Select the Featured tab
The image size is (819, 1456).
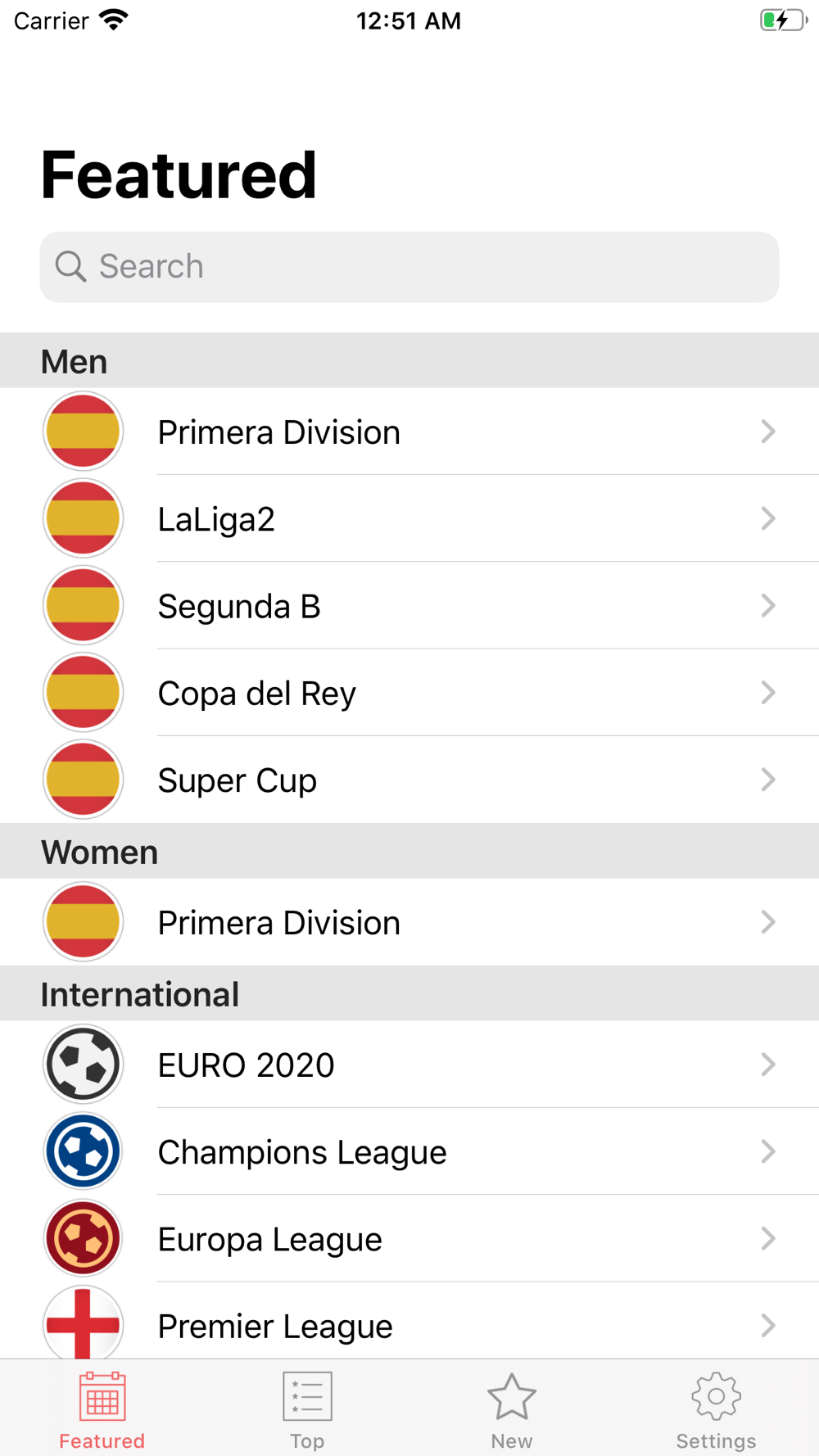click(102, 1410)
